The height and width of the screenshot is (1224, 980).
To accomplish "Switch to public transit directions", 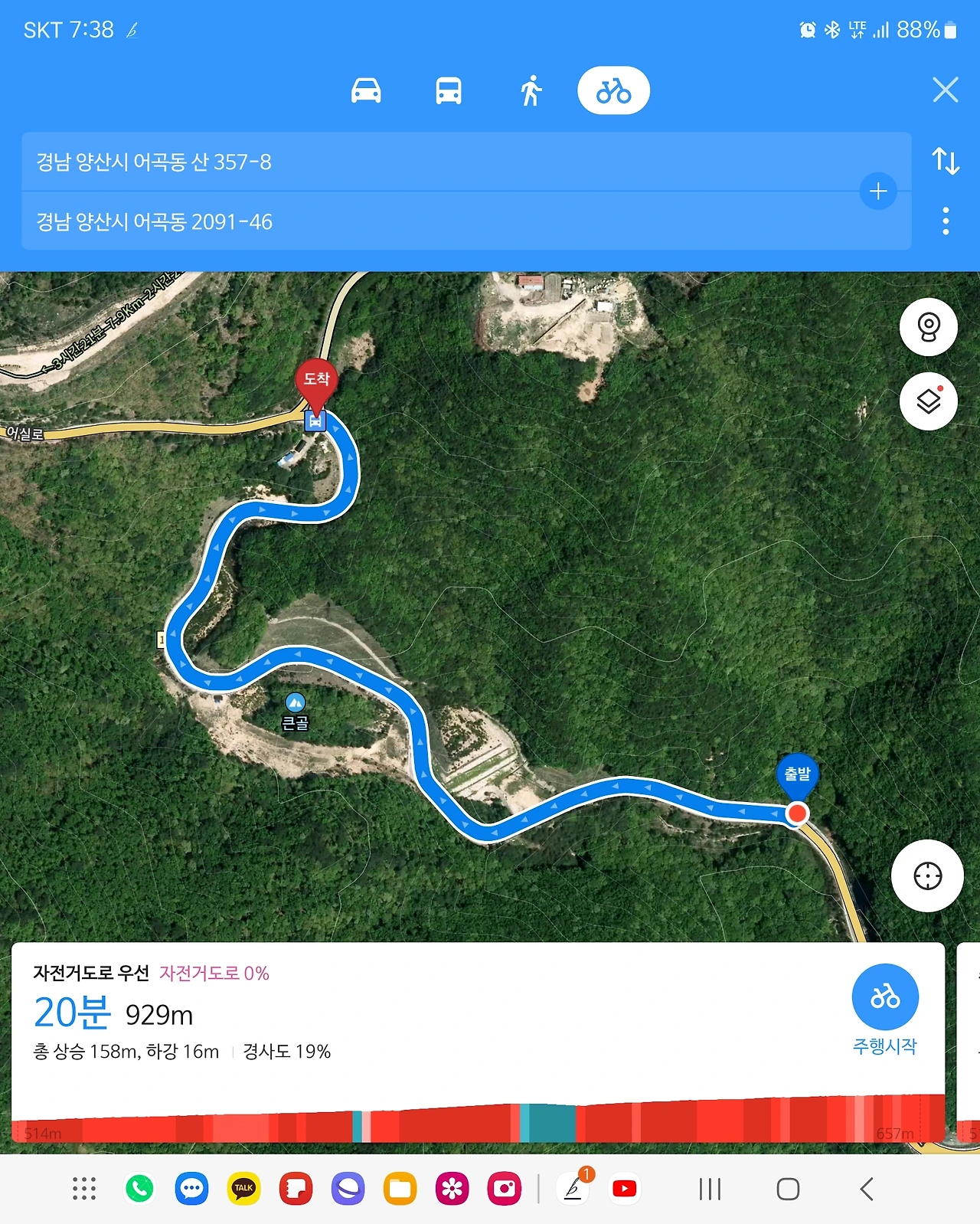I will [x=449, y=90].
